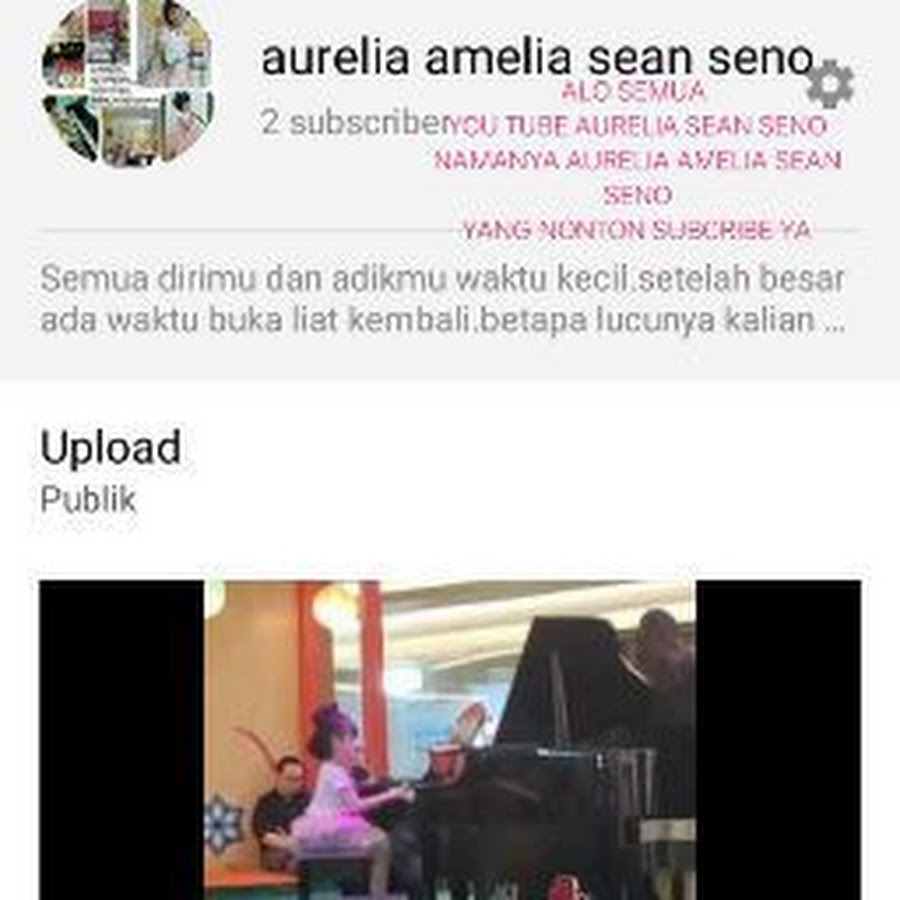Open the channel settings gear
Viewport: 900px width, 900px height.
(x=830, y=84)
